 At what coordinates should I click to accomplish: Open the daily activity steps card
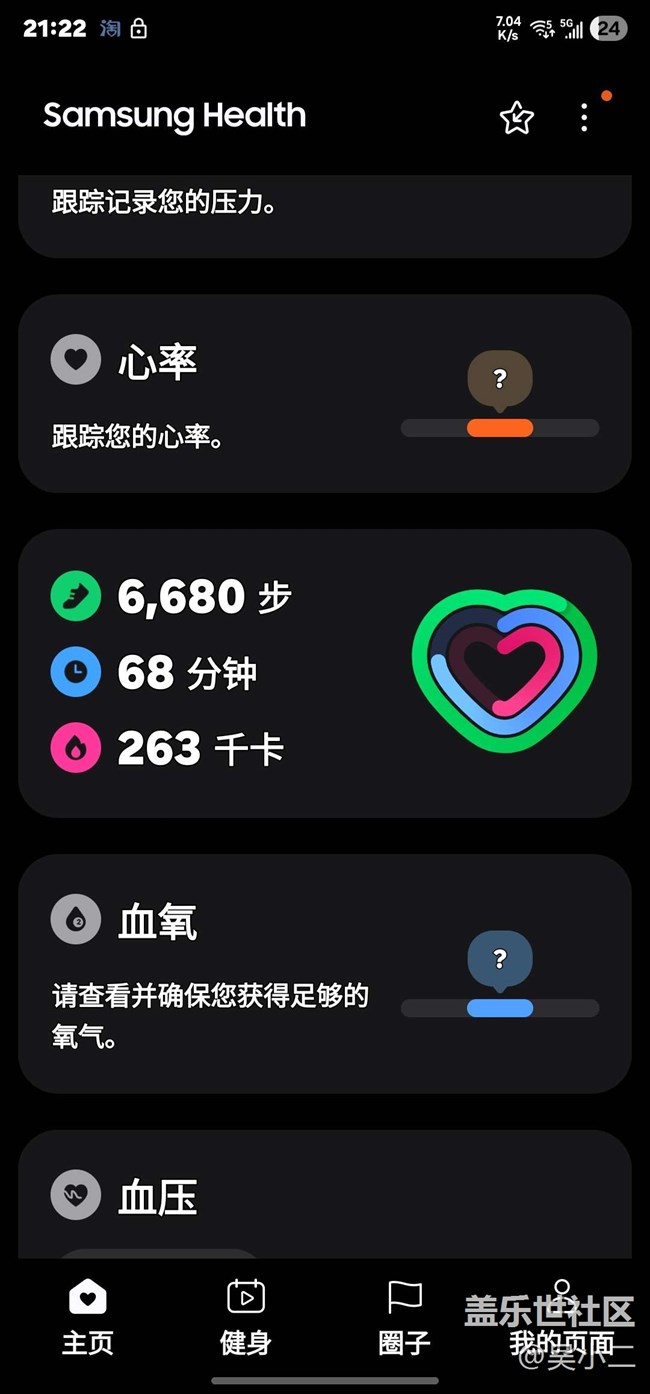coord(325,673)
